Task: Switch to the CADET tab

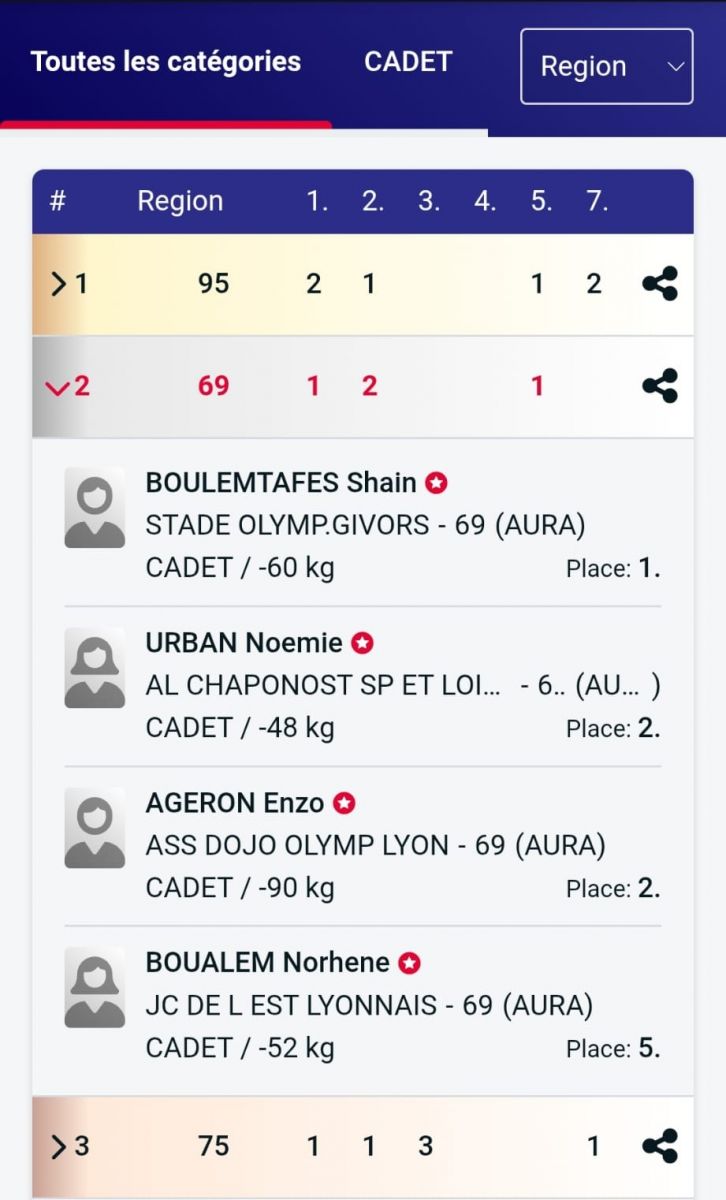Action: (408, 62)
